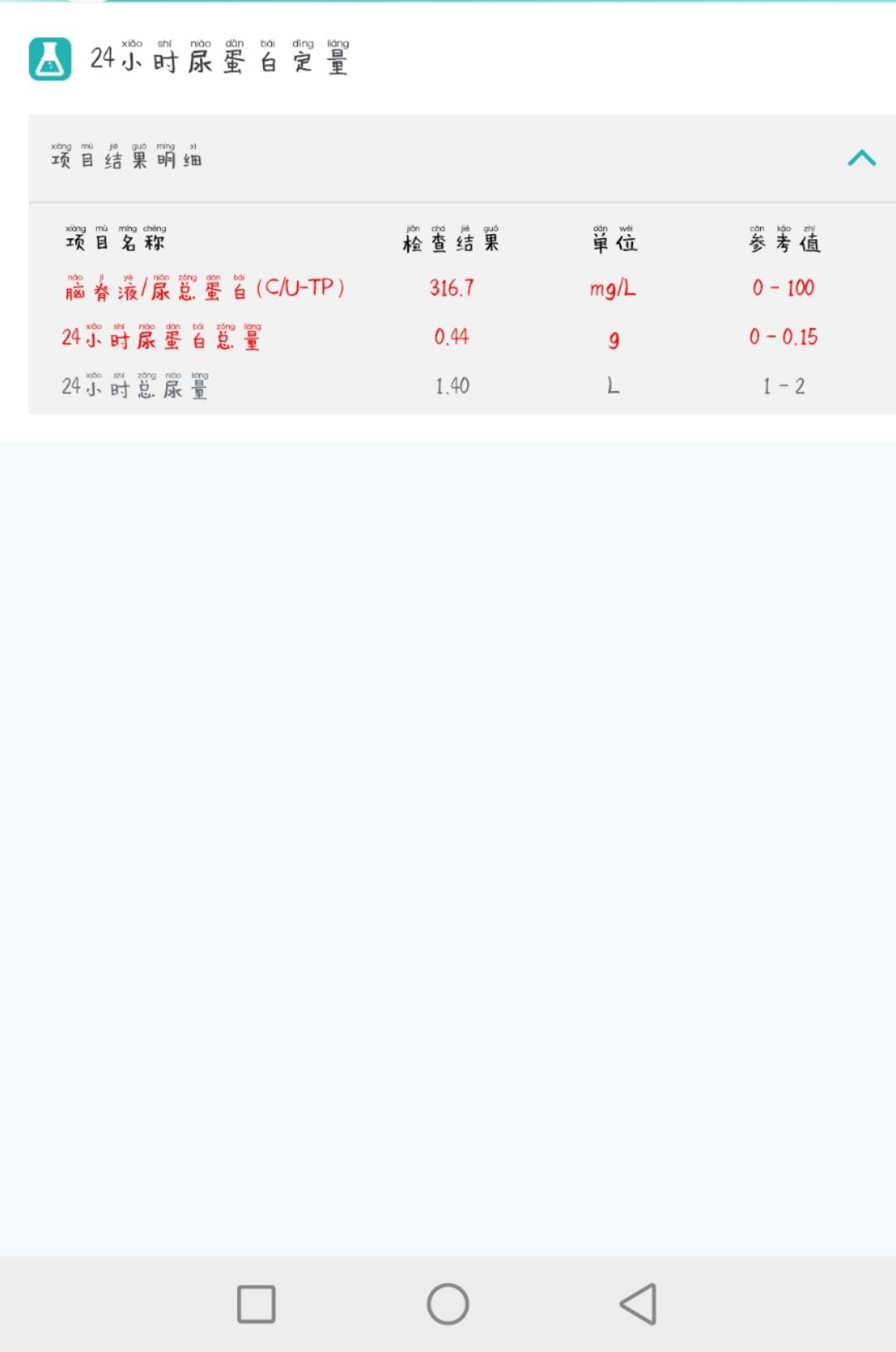Tap the reference range 0 - 0.15
The width and height of the screenshot is (896, 1352).
(782, 338)
